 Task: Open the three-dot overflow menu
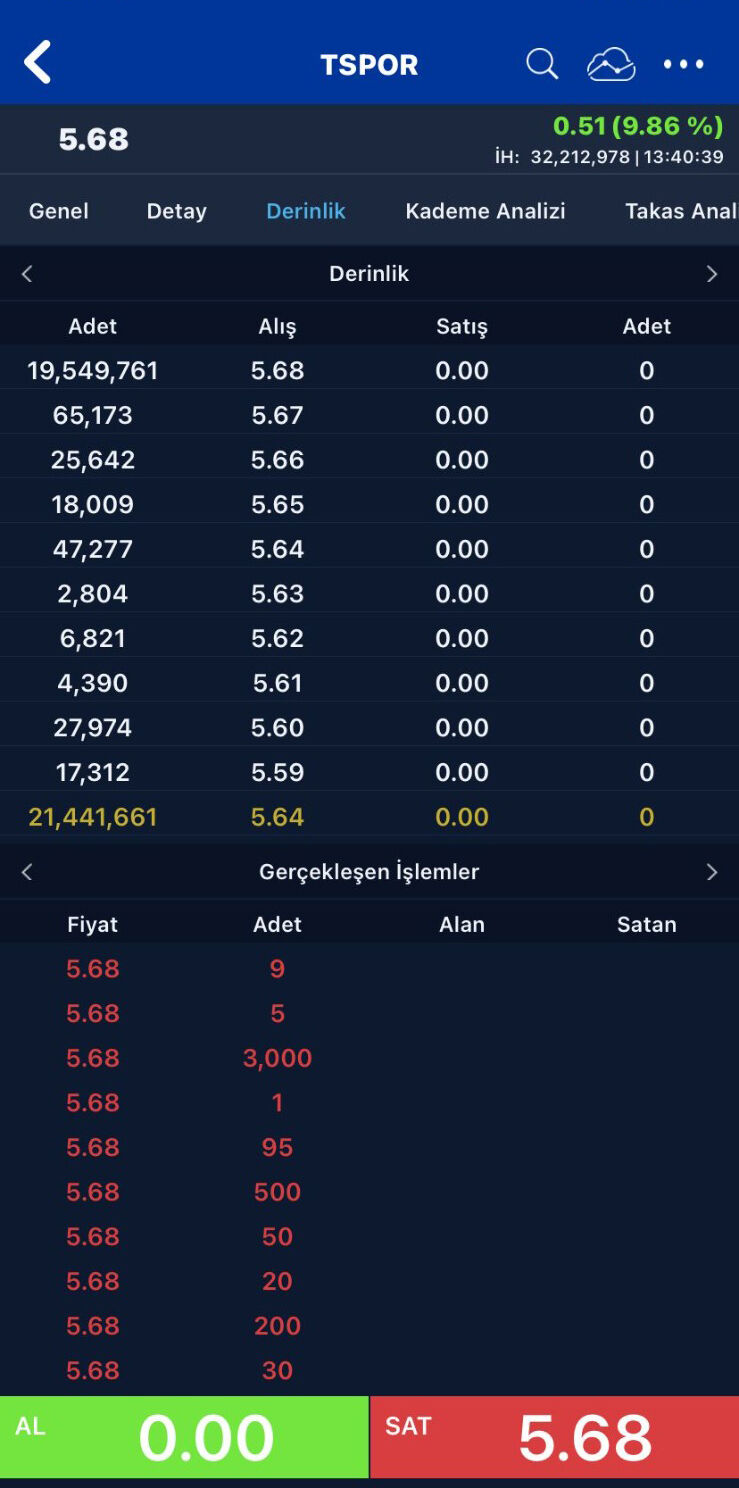pyautogui.click(x=684, y=64)
